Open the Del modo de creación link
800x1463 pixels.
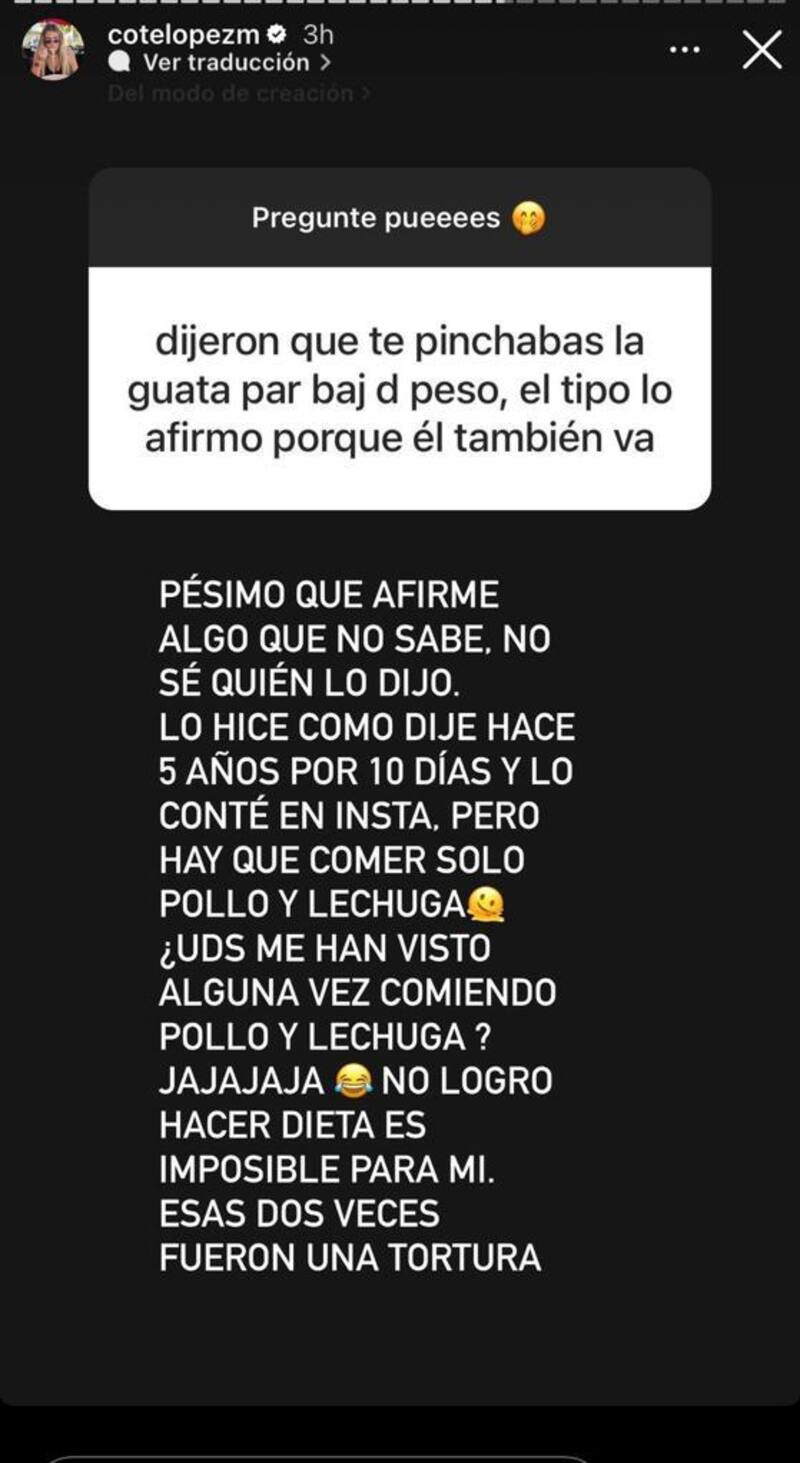tap(240, 94)
